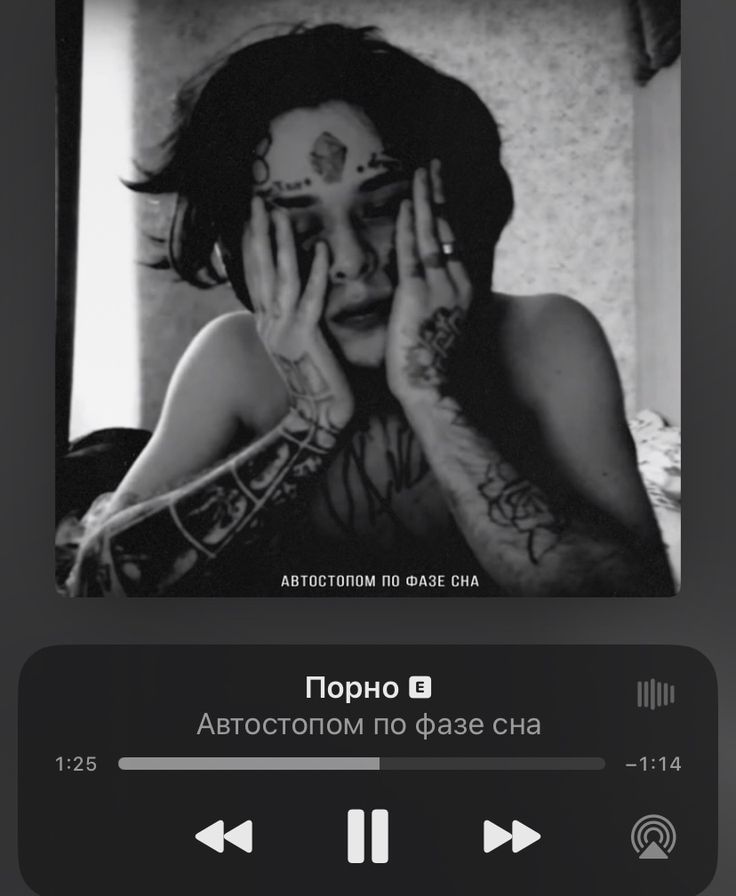The image size is (736, 896).
Task: Skip to the next track
Action: 511,836
